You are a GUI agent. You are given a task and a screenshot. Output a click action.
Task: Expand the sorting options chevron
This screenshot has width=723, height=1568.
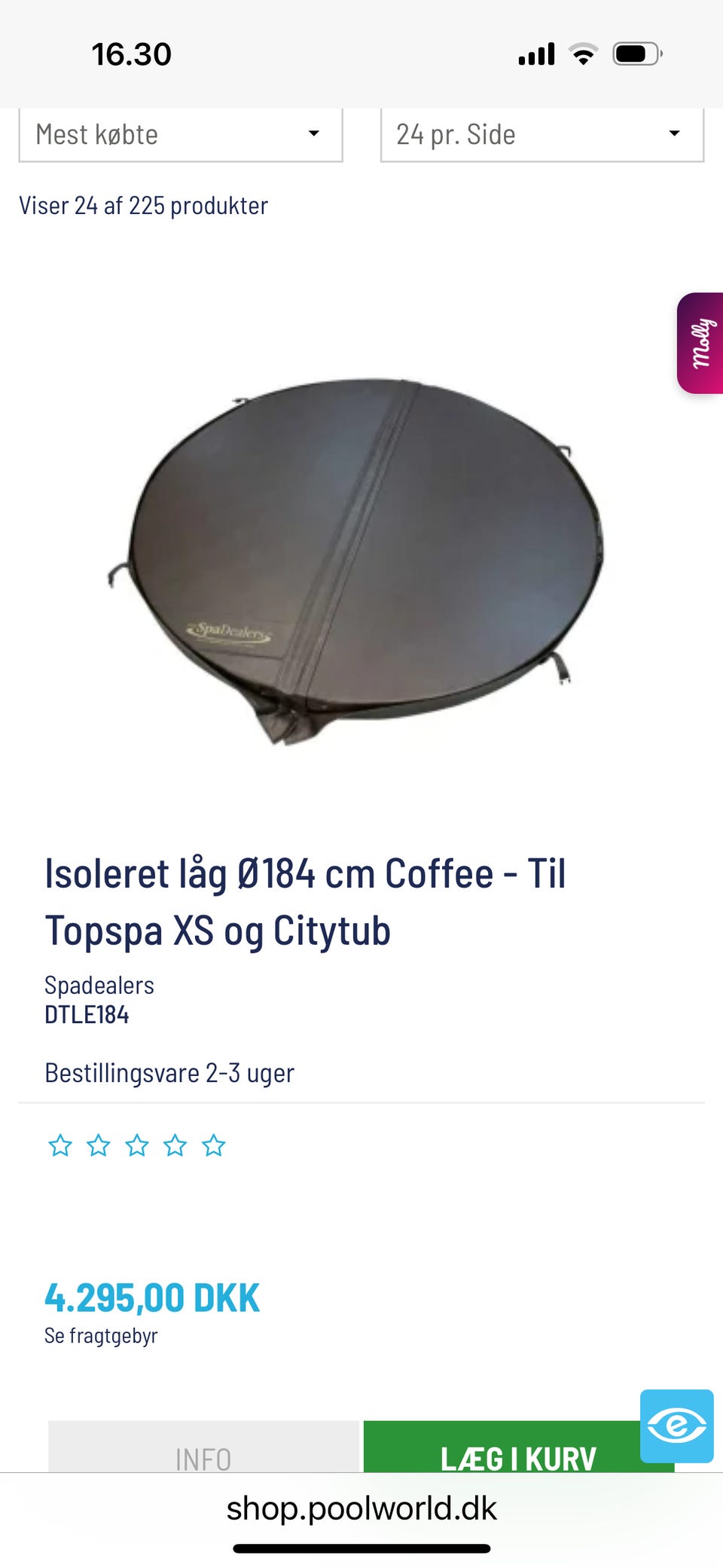[x=316, y=133]
